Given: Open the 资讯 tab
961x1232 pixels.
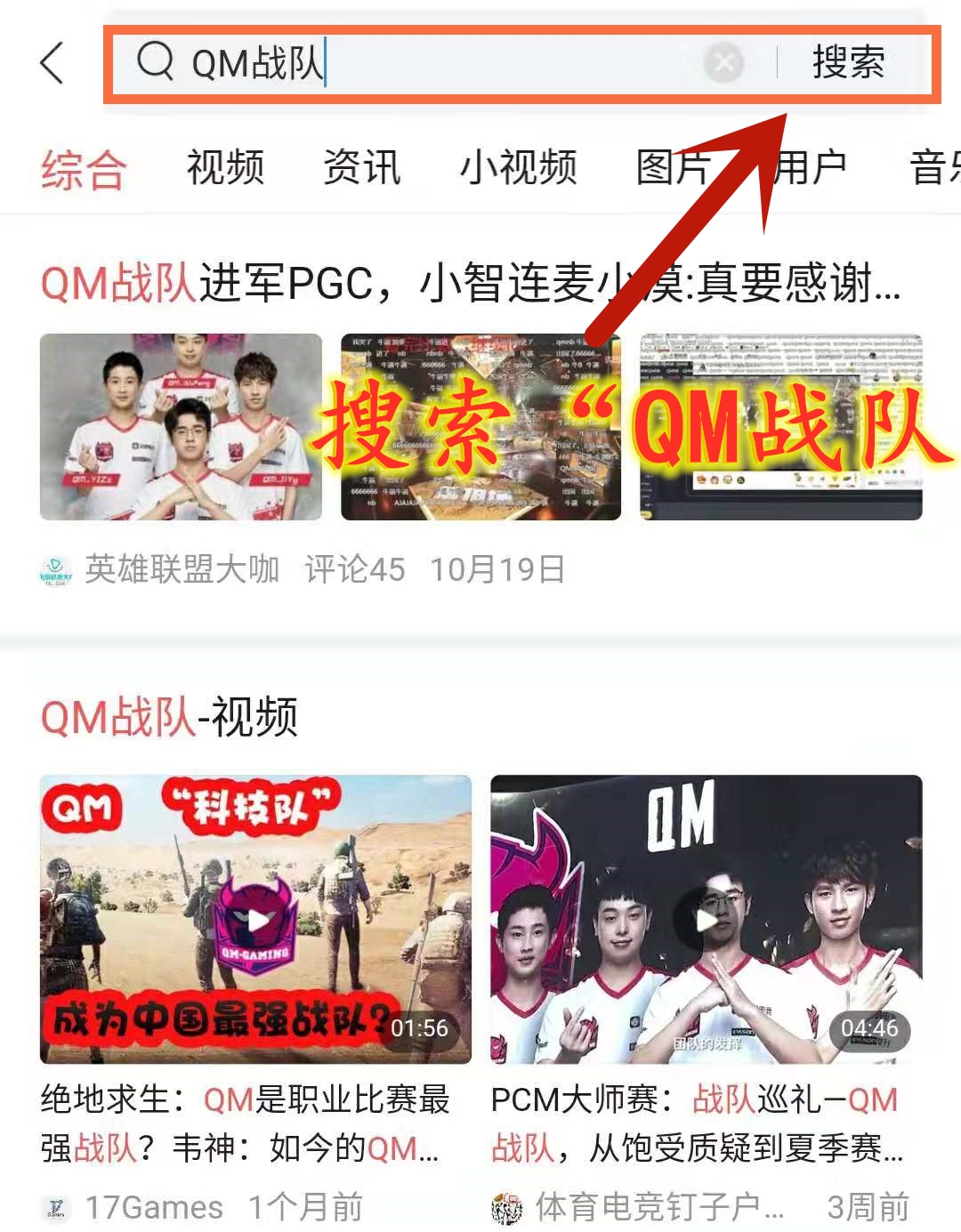Looking at the screenshot, I should 363,167.
